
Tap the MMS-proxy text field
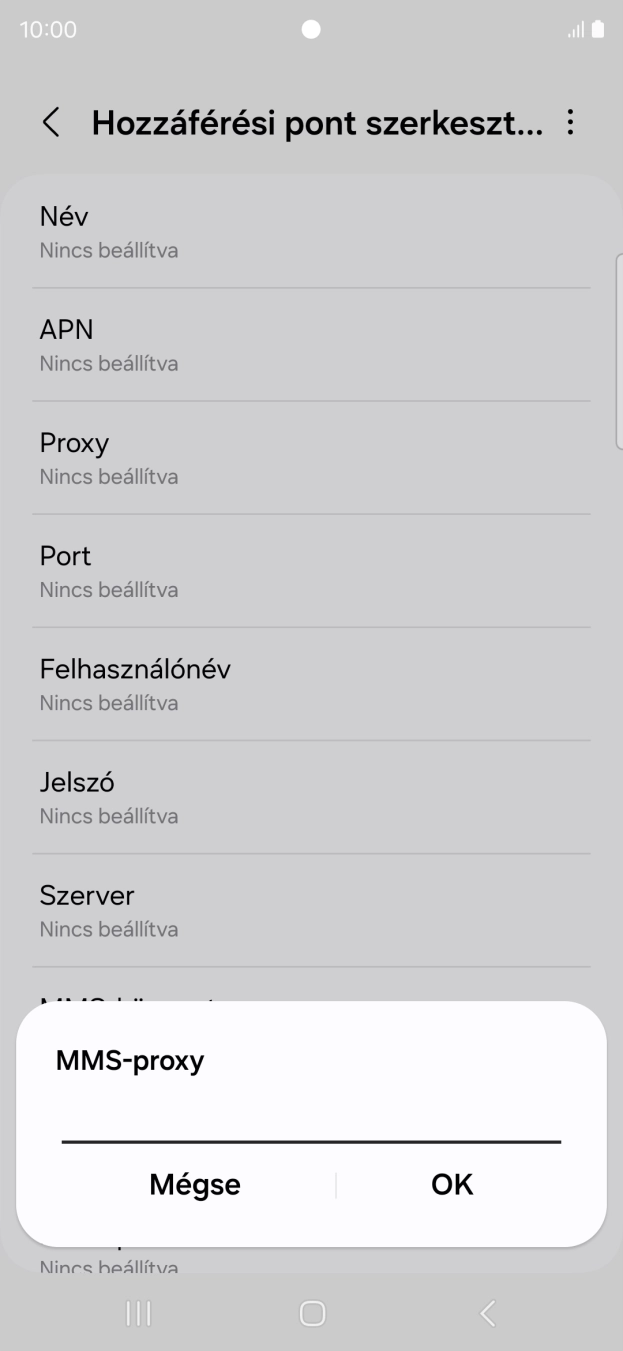[x=311, y=1120]
